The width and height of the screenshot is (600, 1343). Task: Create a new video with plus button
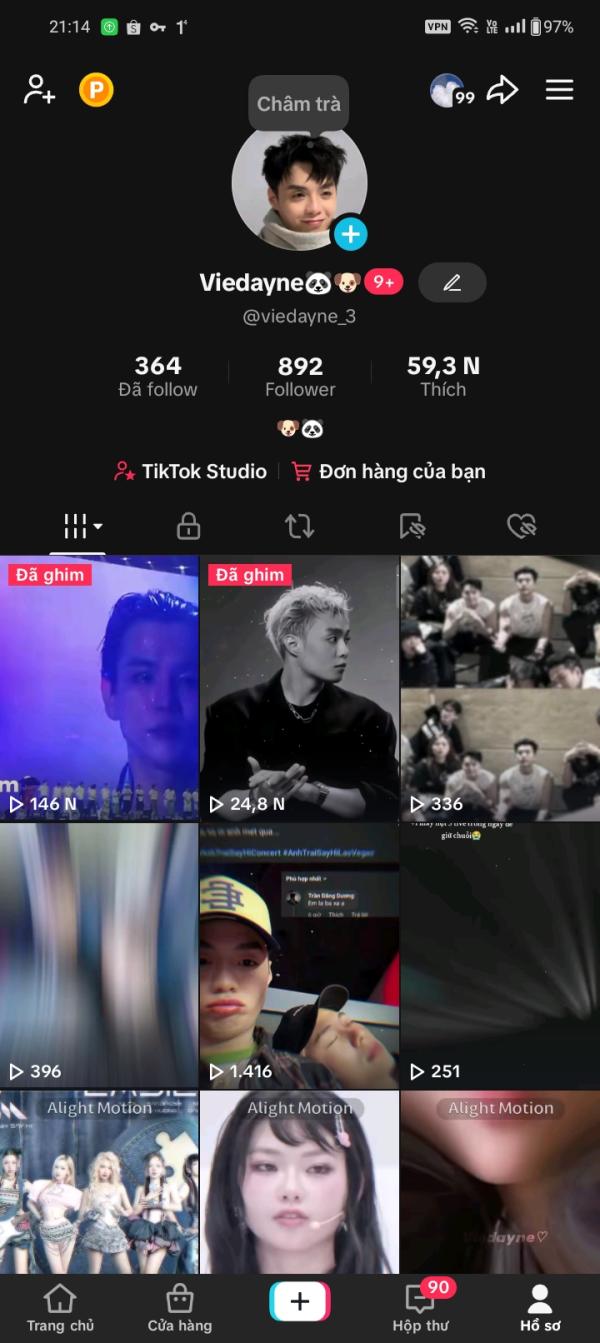299,1301
